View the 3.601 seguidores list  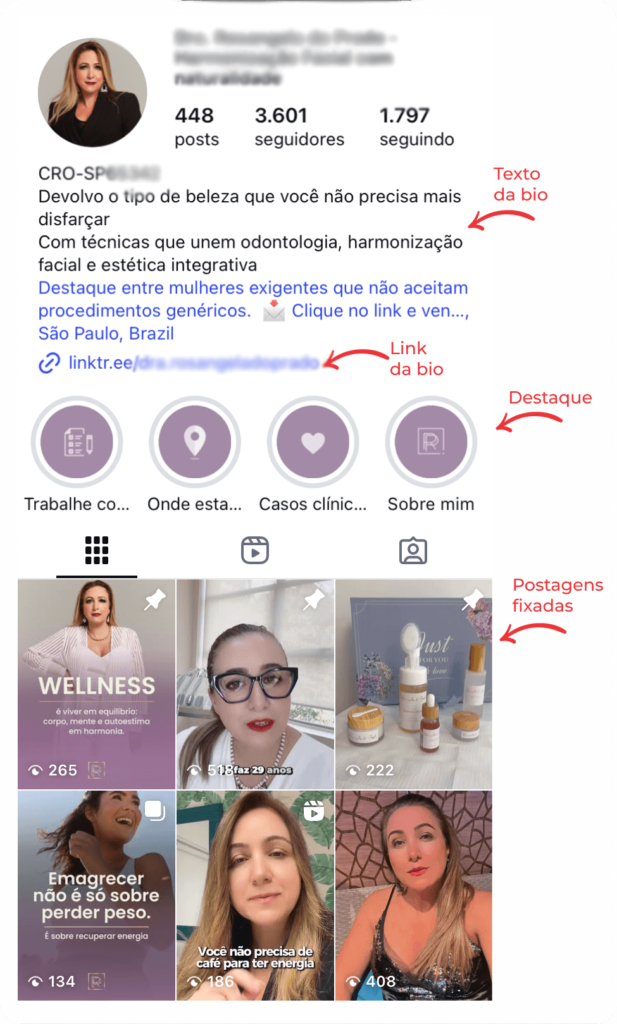pyautogui.click(x=299, y=127)
